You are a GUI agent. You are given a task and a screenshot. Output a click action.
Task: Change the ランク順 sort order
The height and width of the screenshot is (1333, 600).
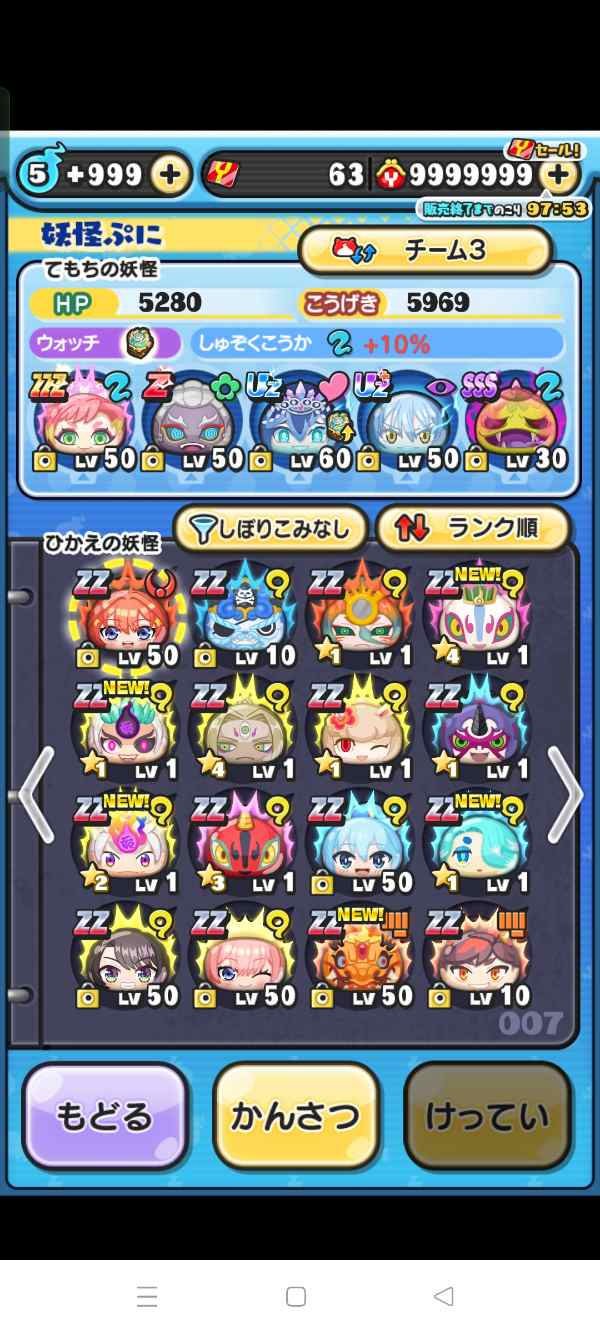pos(472,529)
